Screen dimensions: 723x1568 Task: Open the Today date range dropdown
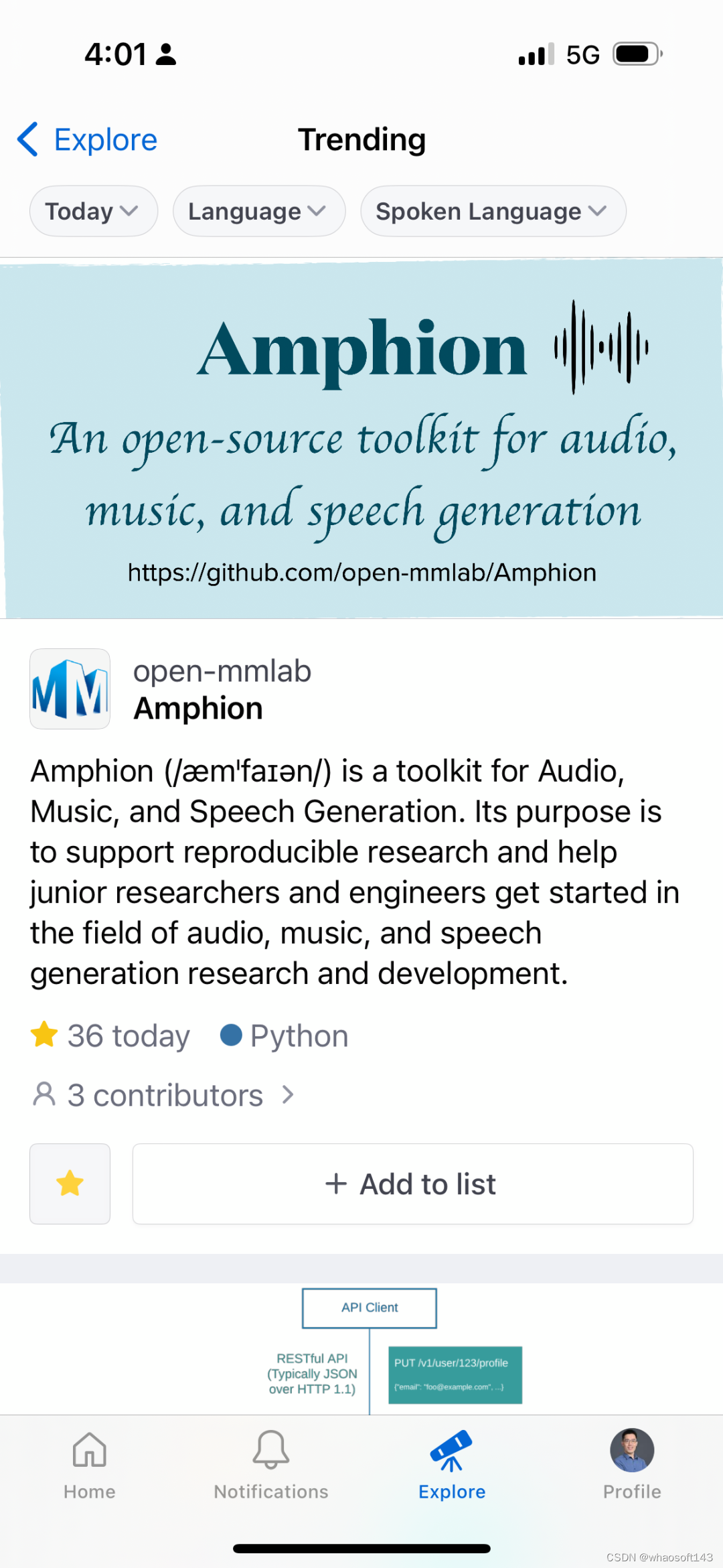pos(93,210)
